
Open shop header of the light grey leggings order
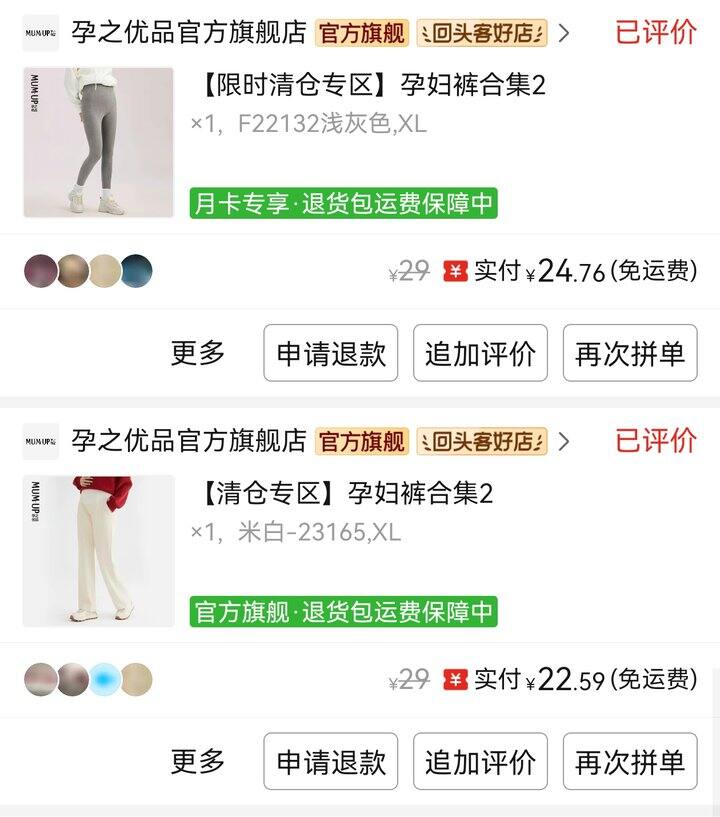pos(190,33)
